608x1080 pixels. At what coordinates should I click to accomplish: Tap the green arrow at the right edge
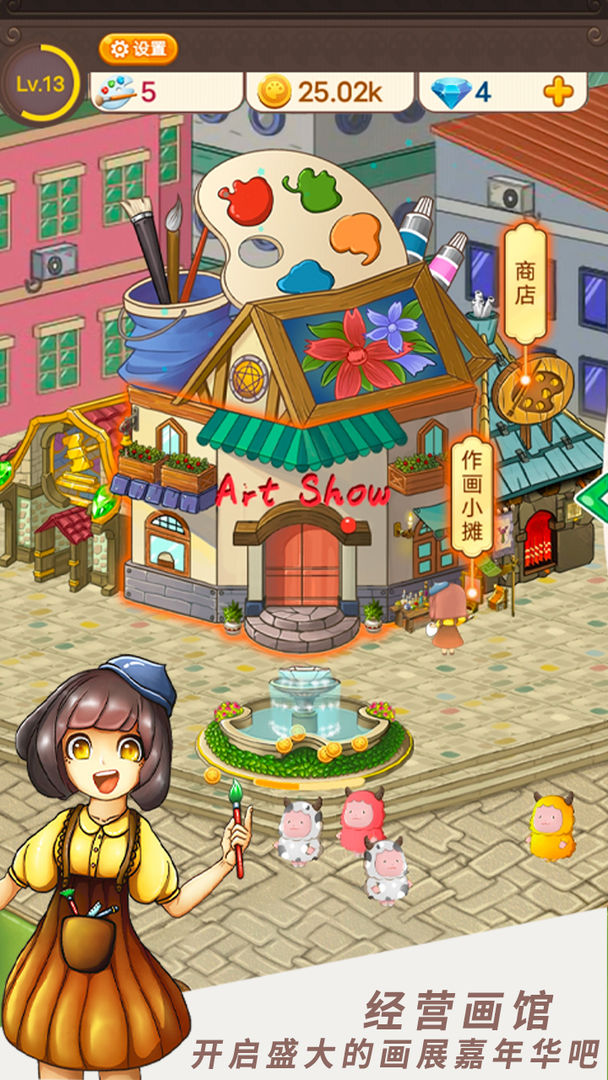(x=598, y=496)
